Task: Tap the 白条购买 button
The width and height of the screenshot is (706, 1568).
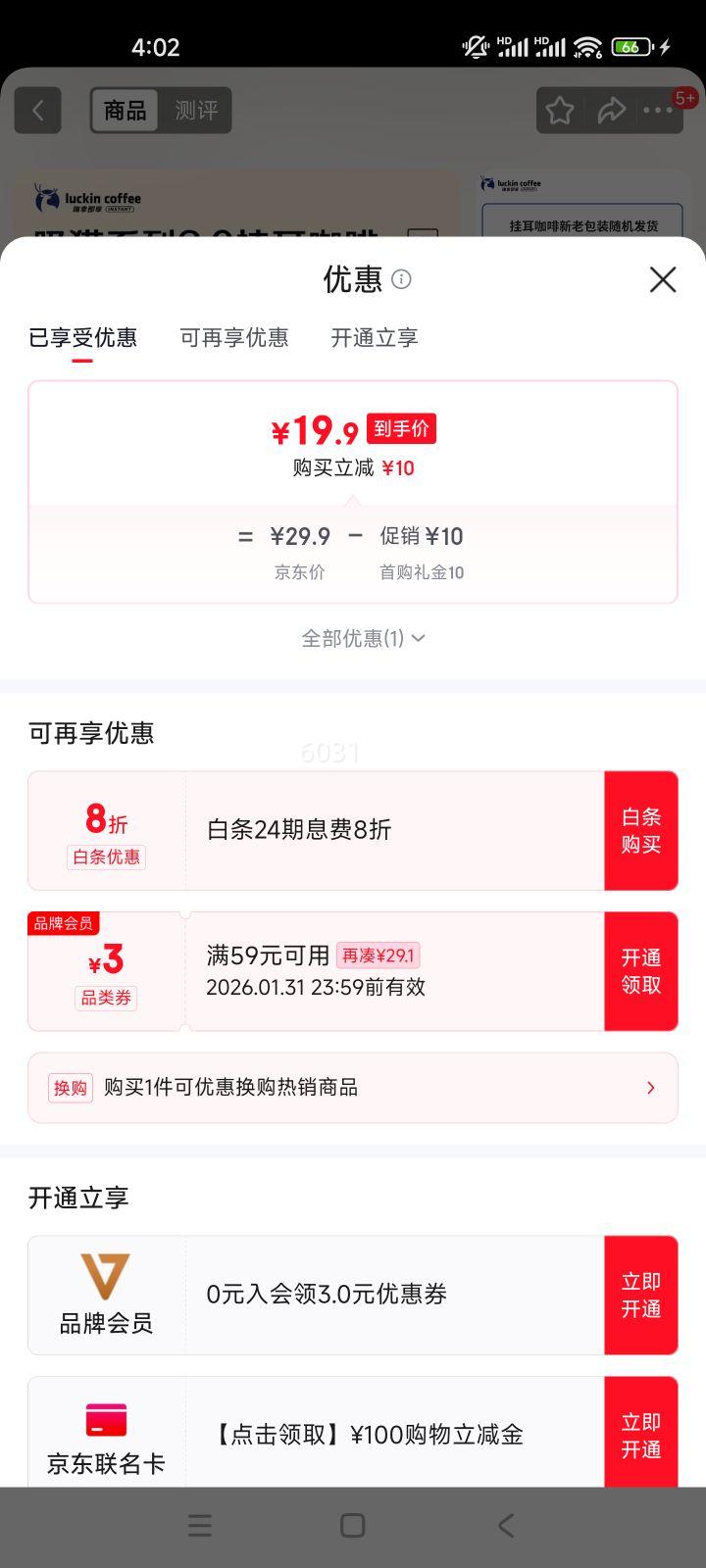Action: (641, 830)
